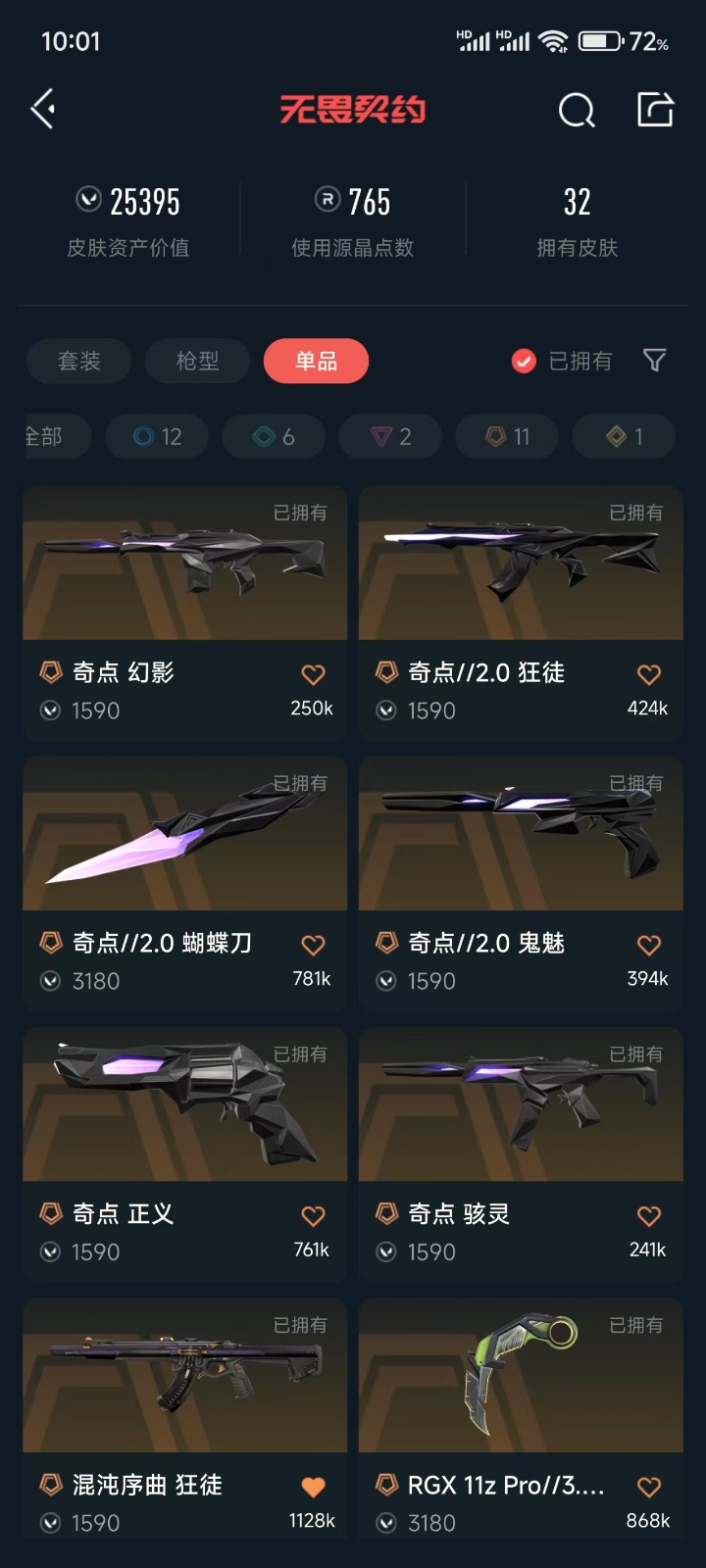706x1568 pixels.
Task: Switch to the 枪型 tab
Action: [x=197, y=361]
